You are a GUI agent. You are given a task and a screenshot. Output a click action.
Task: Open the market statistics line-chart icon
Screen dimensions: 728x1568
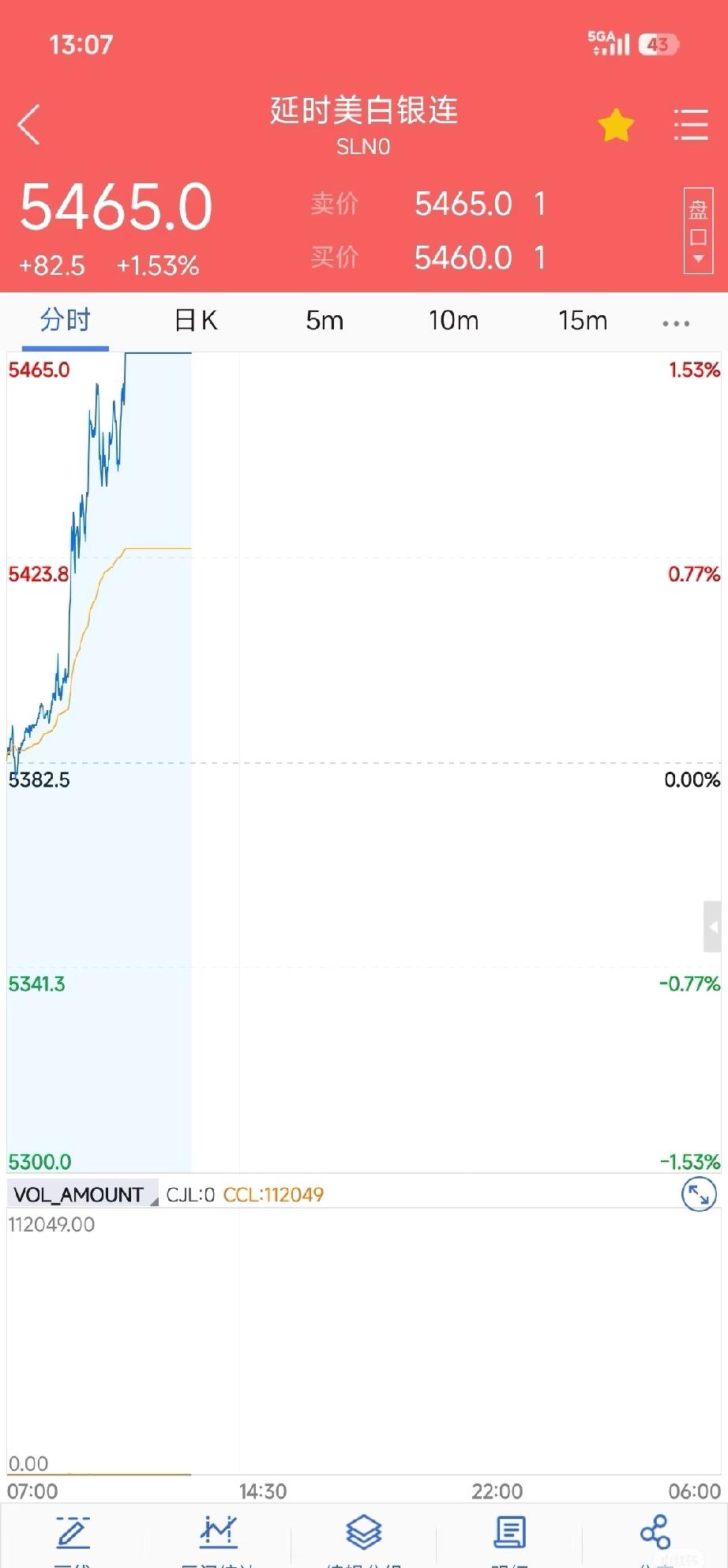(219, 1531)
